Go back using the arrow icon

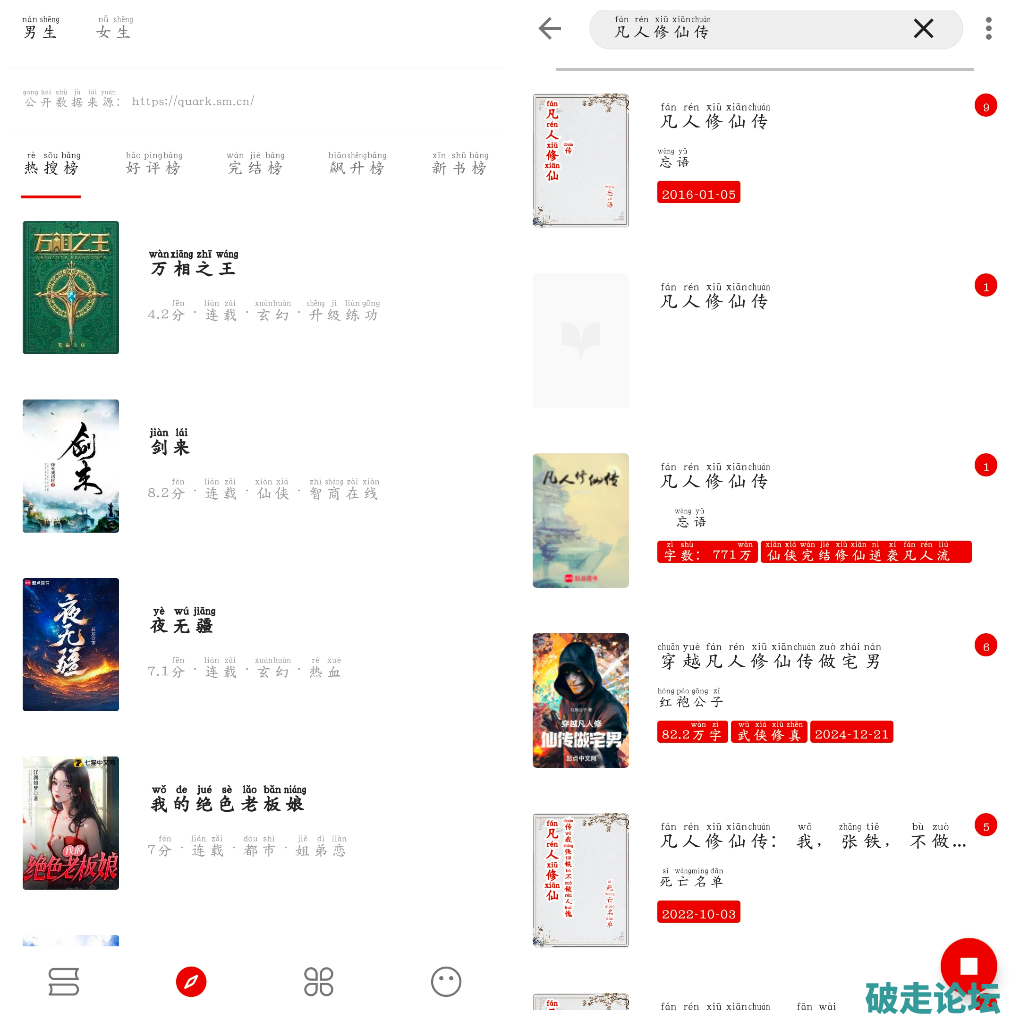coord(550,29)
